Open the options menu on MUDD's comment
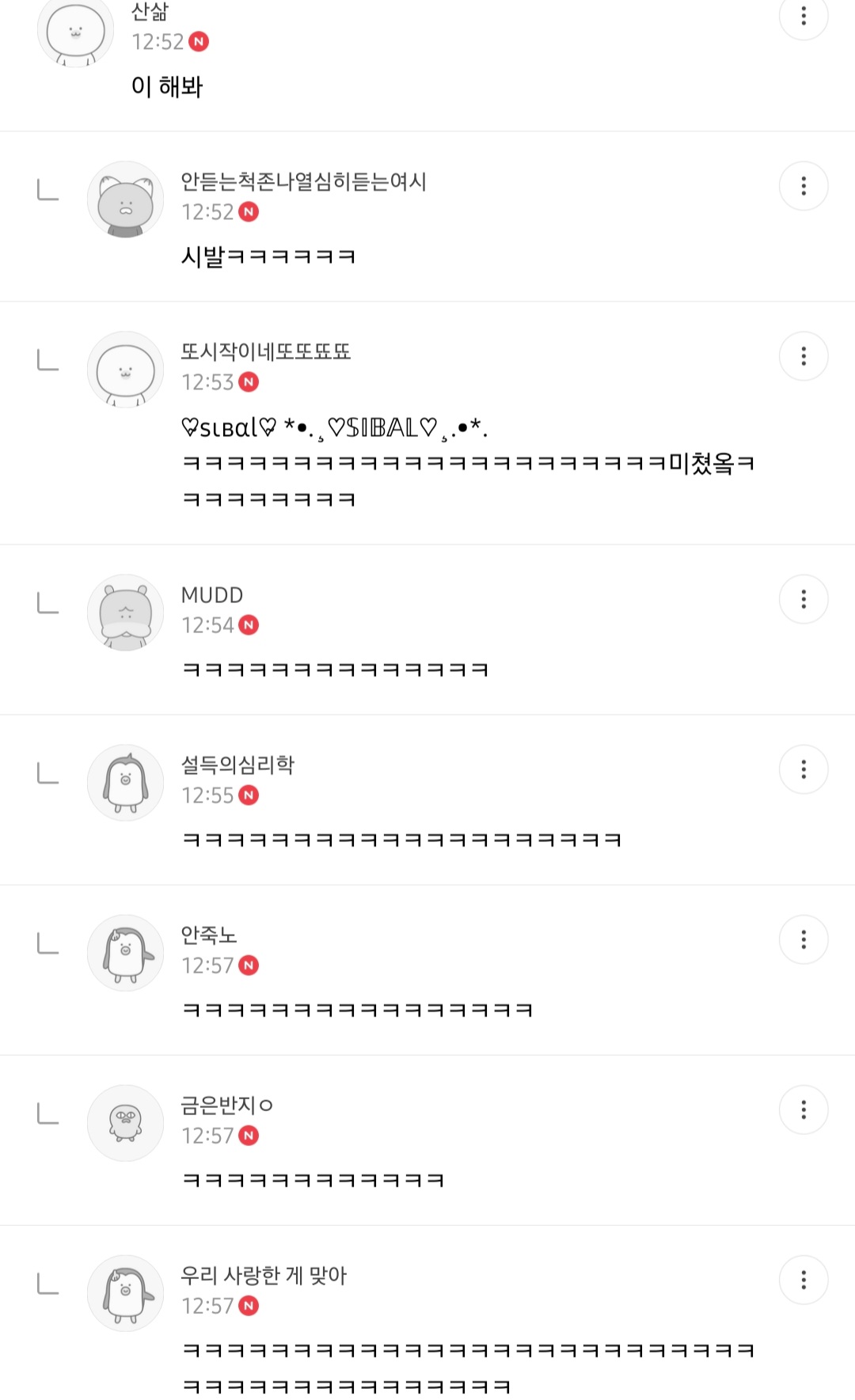This screenshot has width=855, height=1400. (804, 599)
